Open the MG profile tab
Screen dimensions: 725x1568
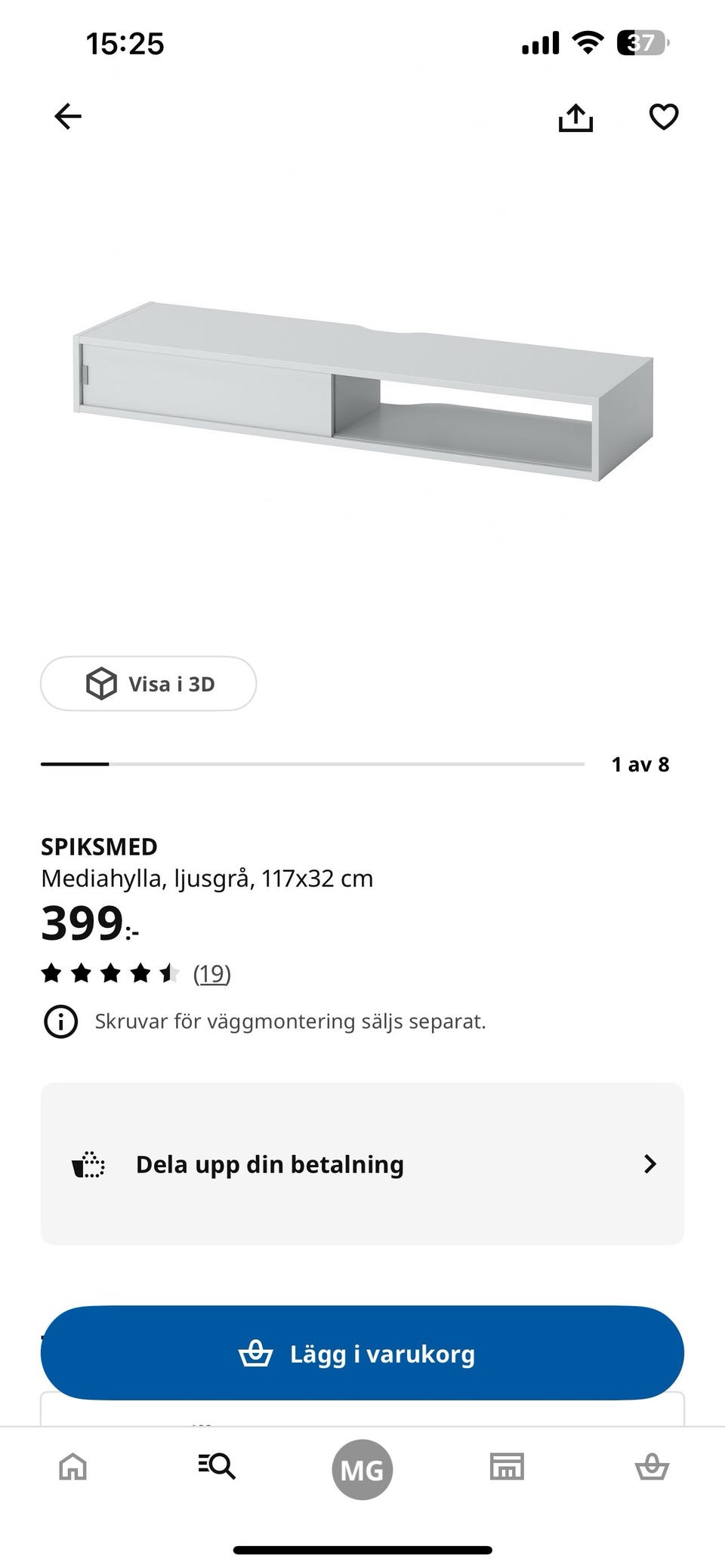[x=362, y=1469]
